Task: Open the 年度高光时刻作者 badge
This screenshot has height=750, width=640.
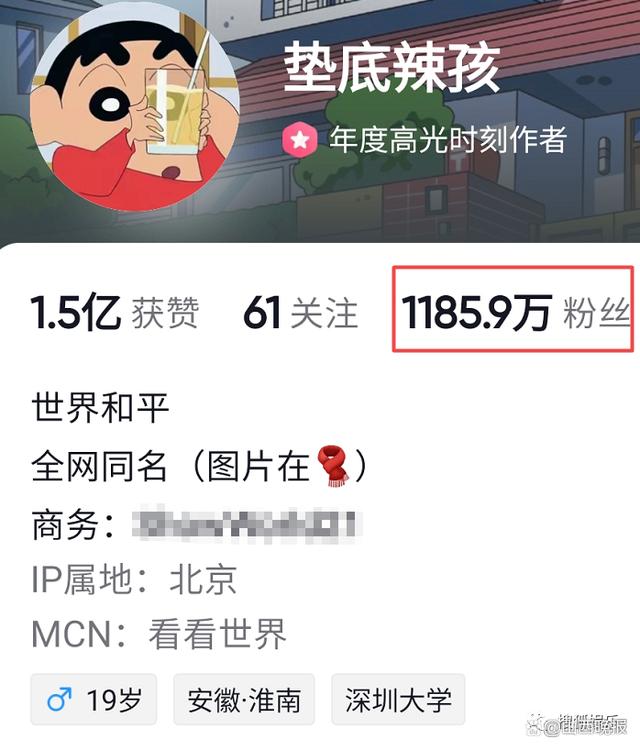Action: (426, 140)
